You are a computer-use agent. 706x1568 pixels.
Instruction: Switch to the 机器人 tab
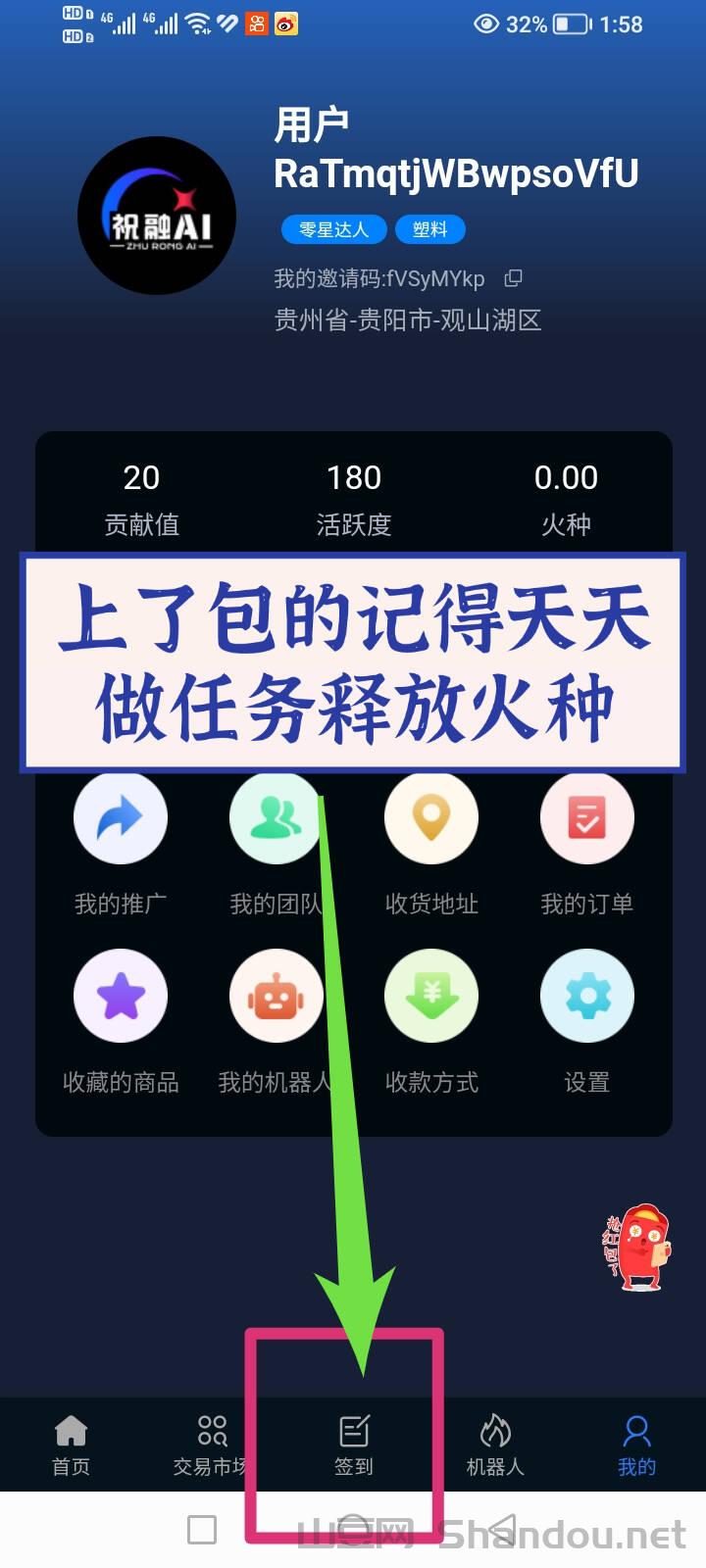click(x=495, y=1445)
